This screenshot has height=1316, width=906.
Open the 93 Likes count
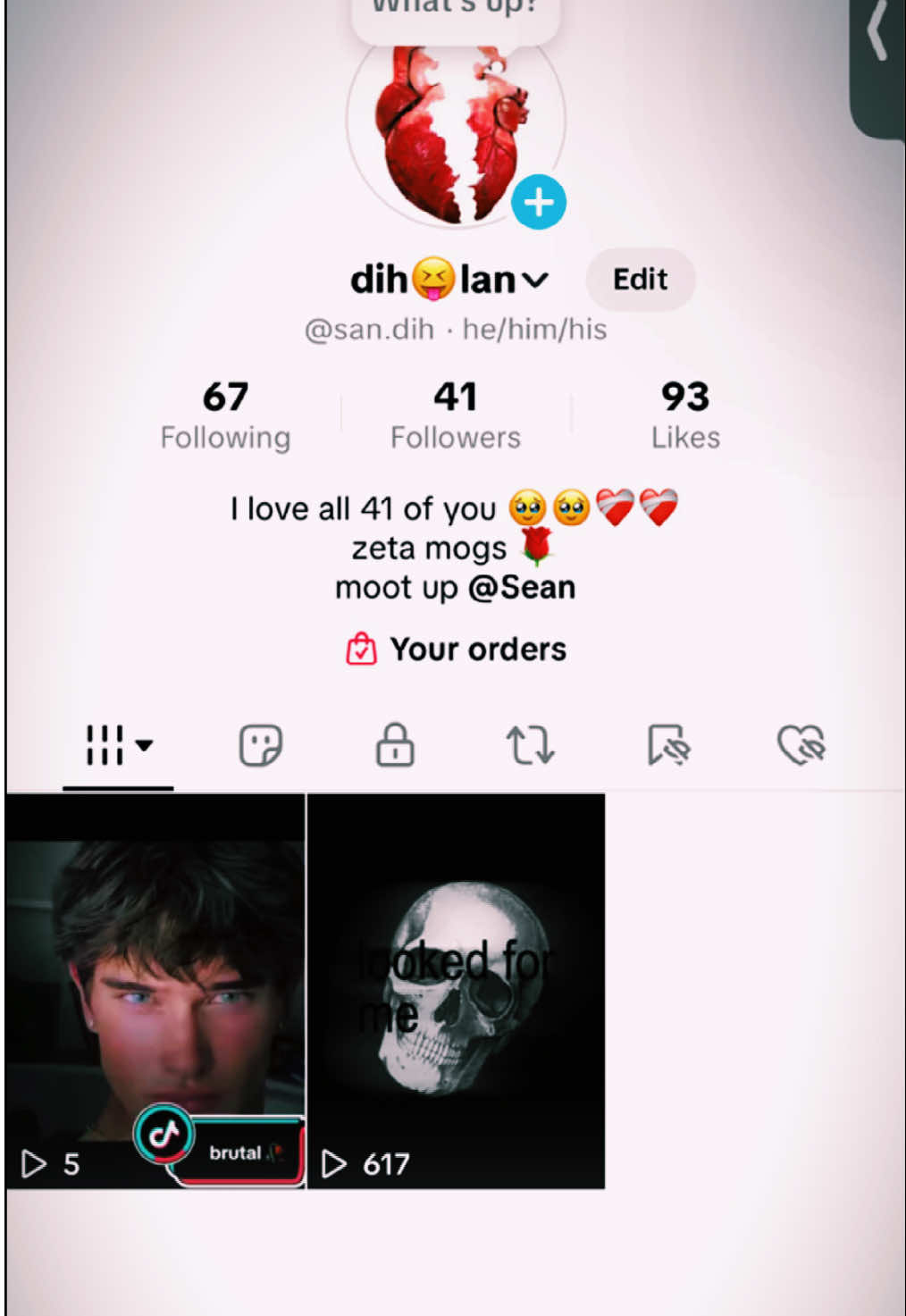[x=684, y=415]
